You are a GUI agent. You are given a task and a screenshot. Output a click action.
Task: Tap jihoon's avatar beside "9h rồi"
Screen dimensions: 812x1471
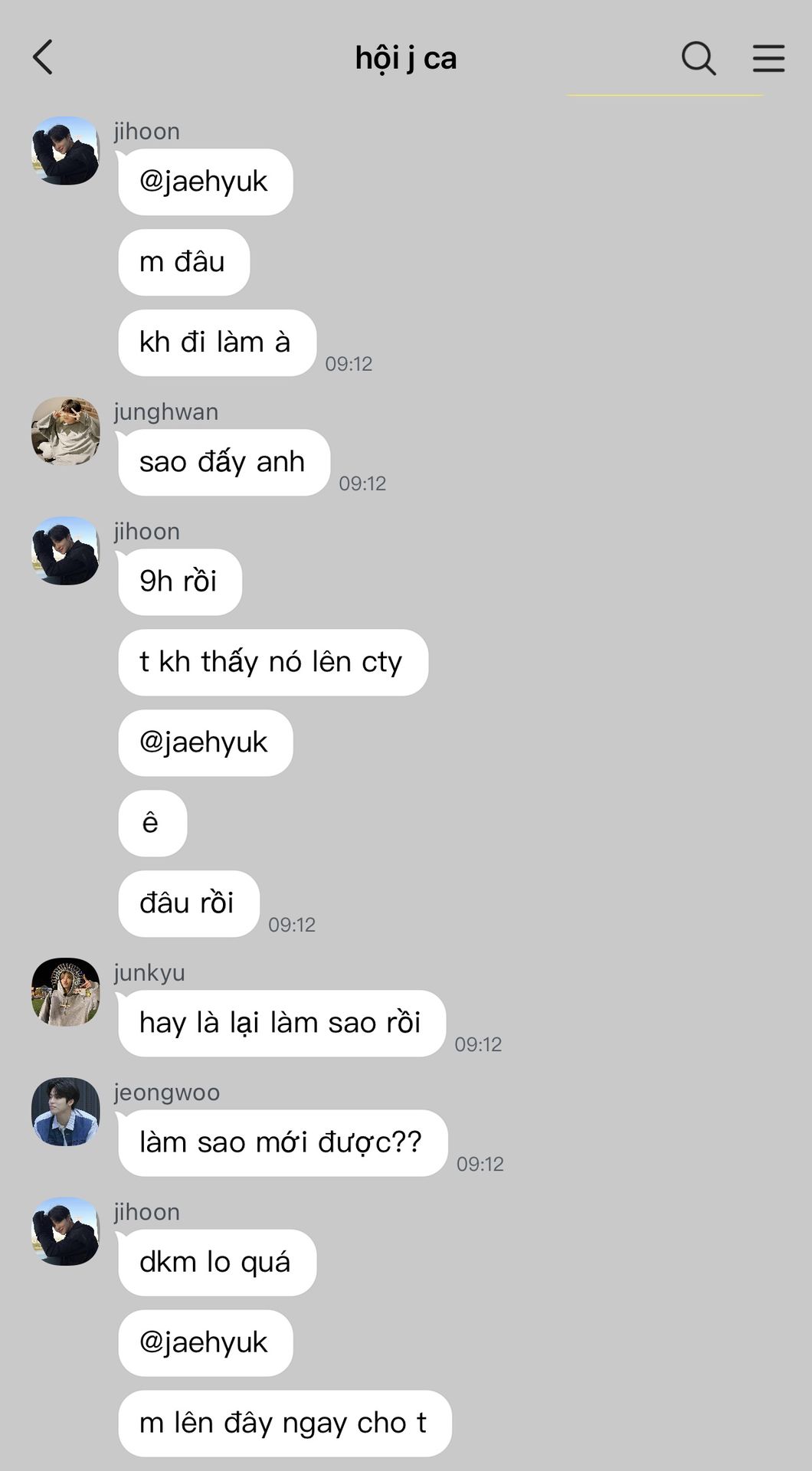[66, 550]
